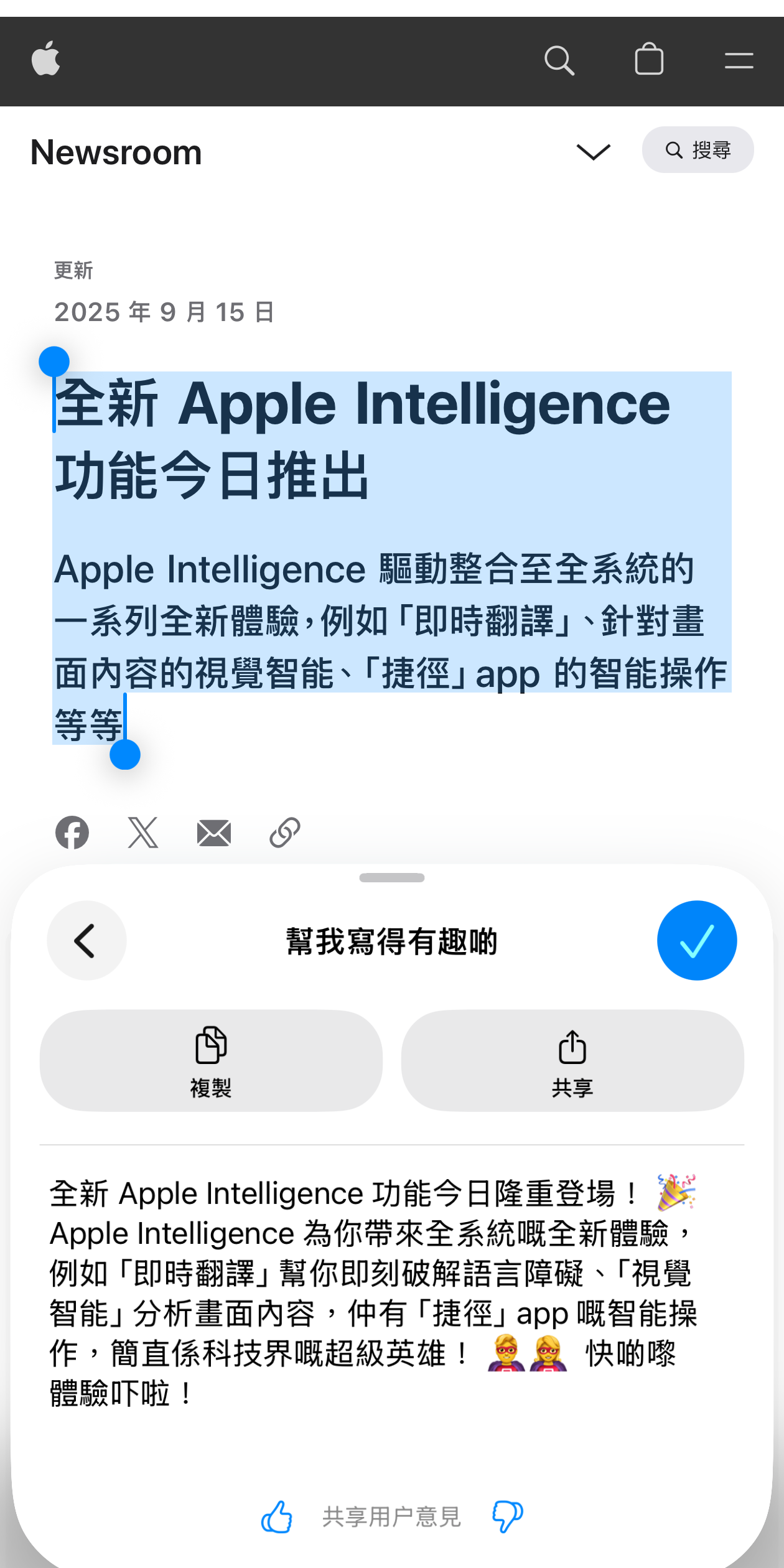Share article on Facebook
784x1568 pixels.
coord(72,833)
